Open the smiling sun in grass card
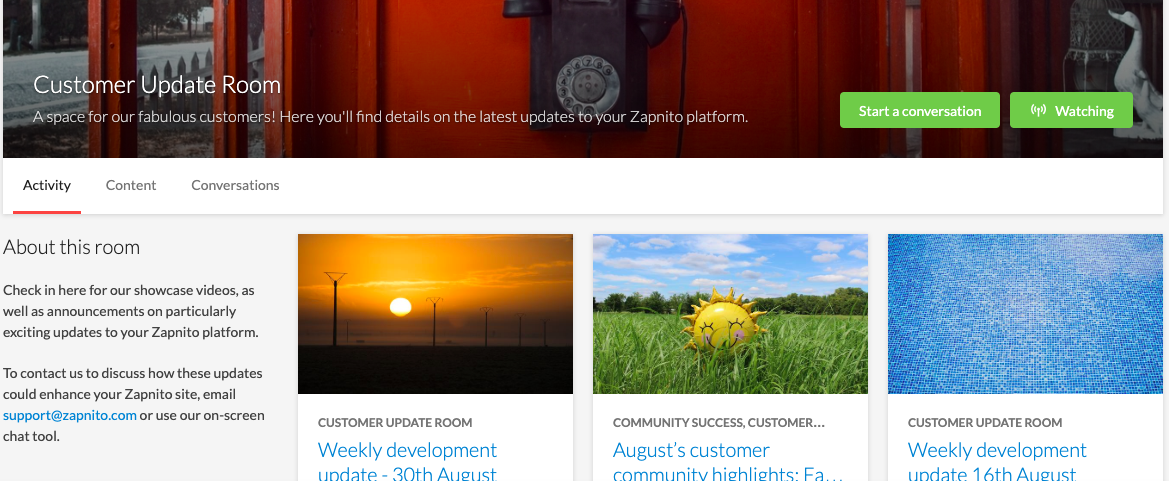 coord(730,314)
